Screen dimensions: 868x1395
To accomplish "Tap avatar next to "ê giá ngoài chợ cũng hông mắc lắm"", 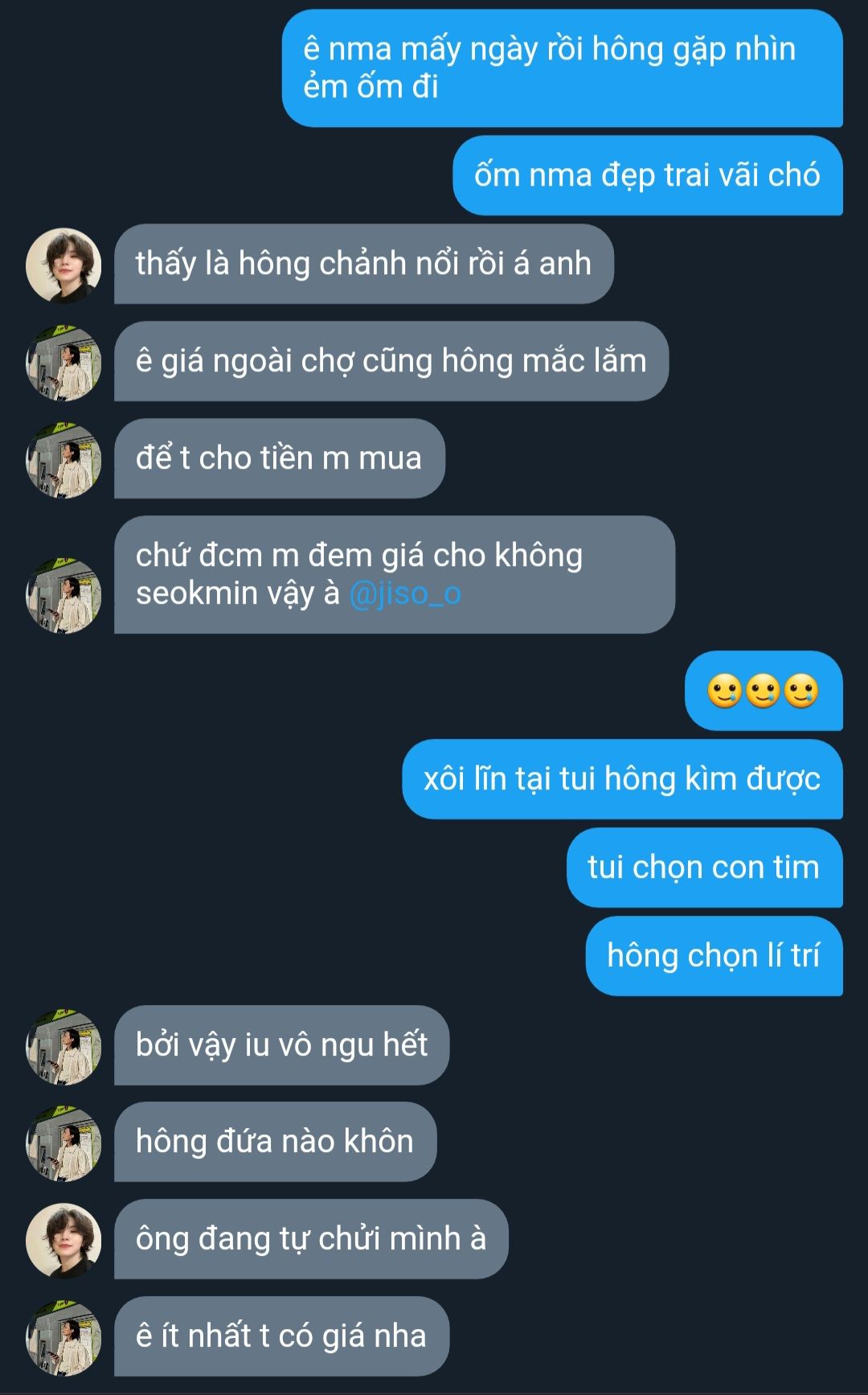I will pos(64,363).
